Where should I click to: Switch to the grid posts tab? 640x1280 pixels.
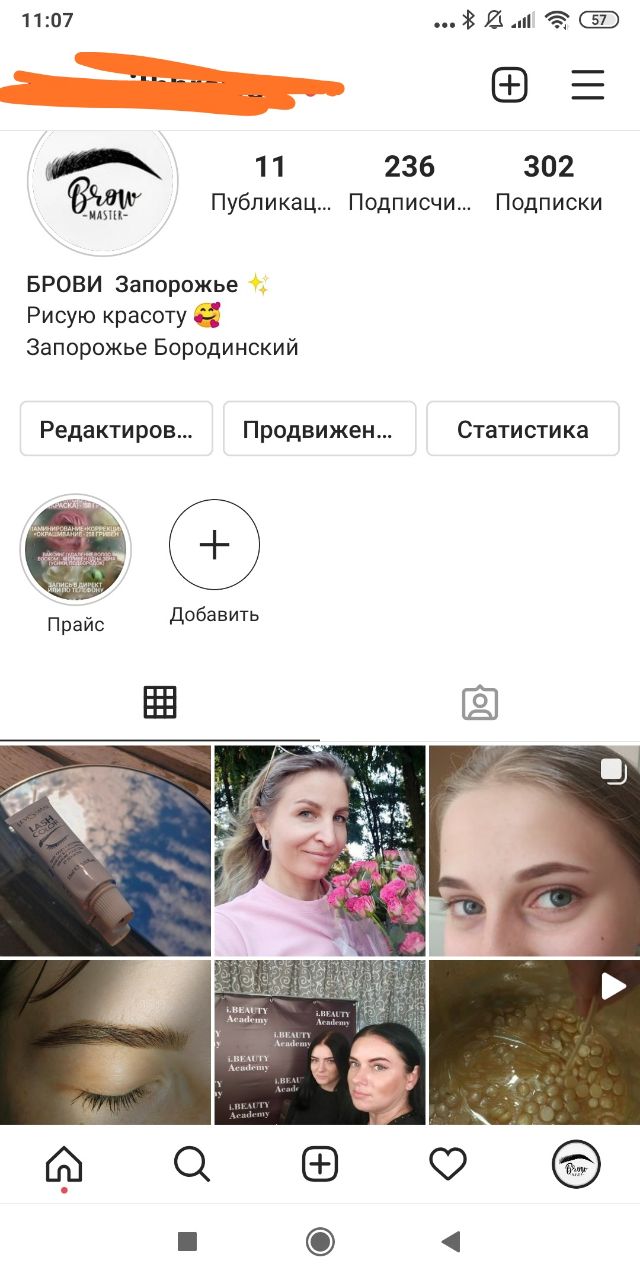click(x=160, y=703)
